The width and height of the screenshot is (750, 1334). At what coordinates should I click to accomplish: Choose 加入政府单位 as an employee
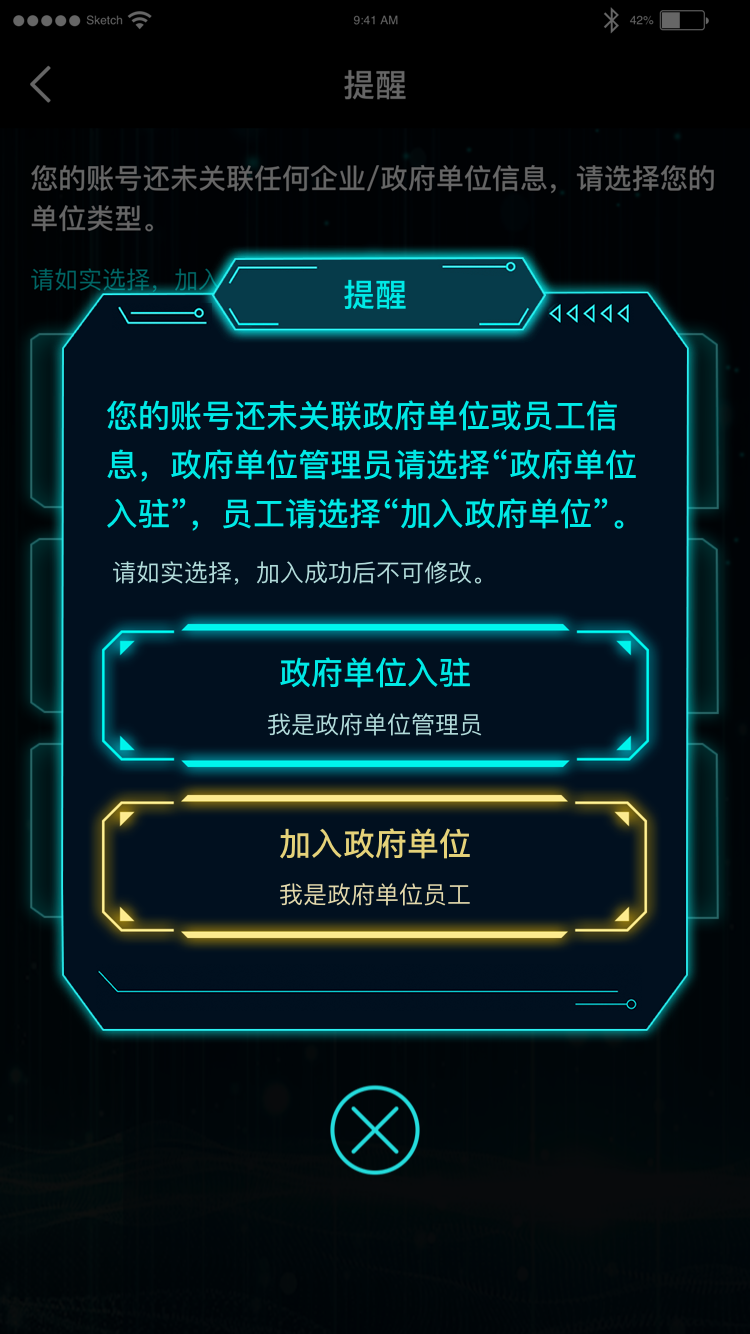tap(375, 866)
